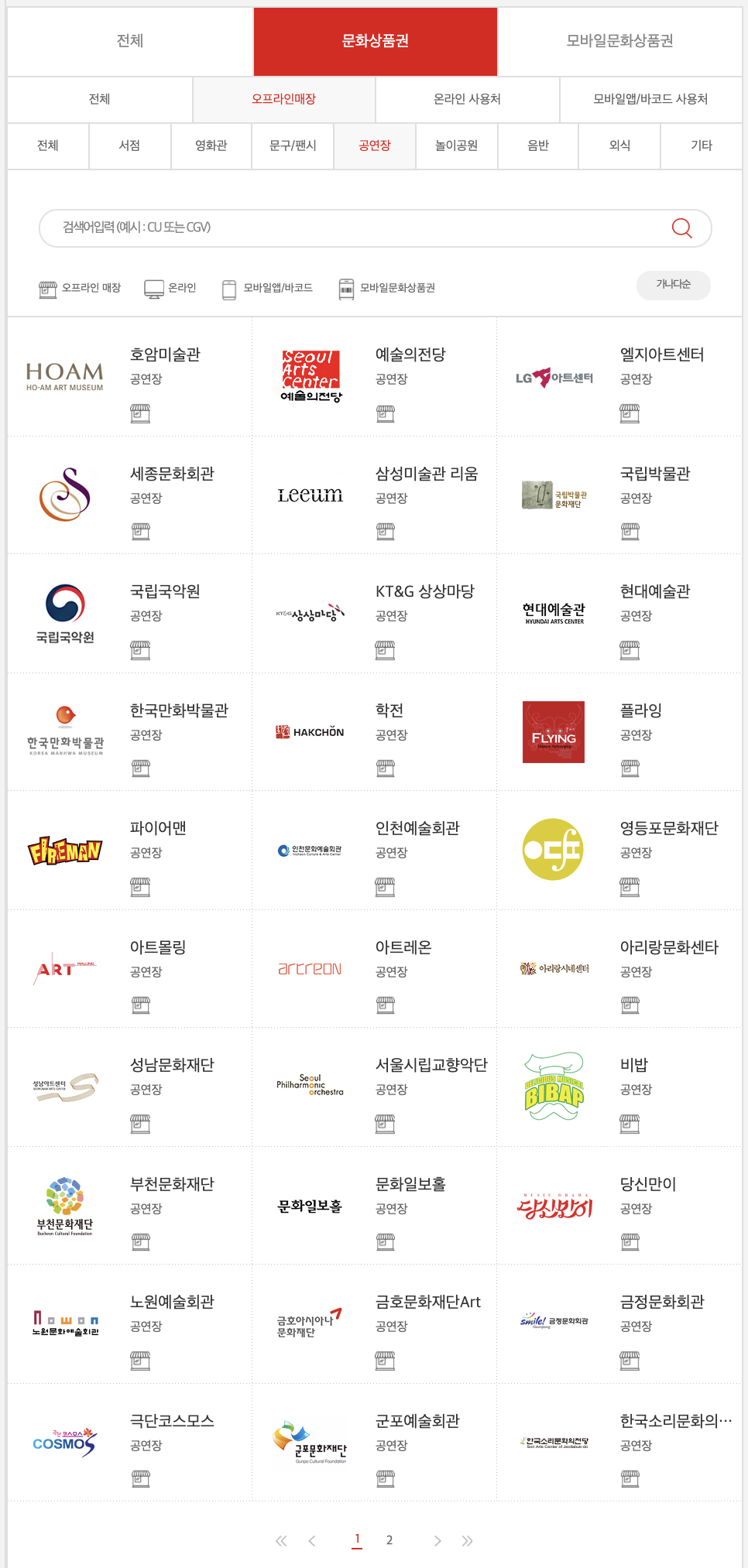The image size is (748, 1568).
Task: Switch to 온라인 사용처 filter
Action: point(465,99)
